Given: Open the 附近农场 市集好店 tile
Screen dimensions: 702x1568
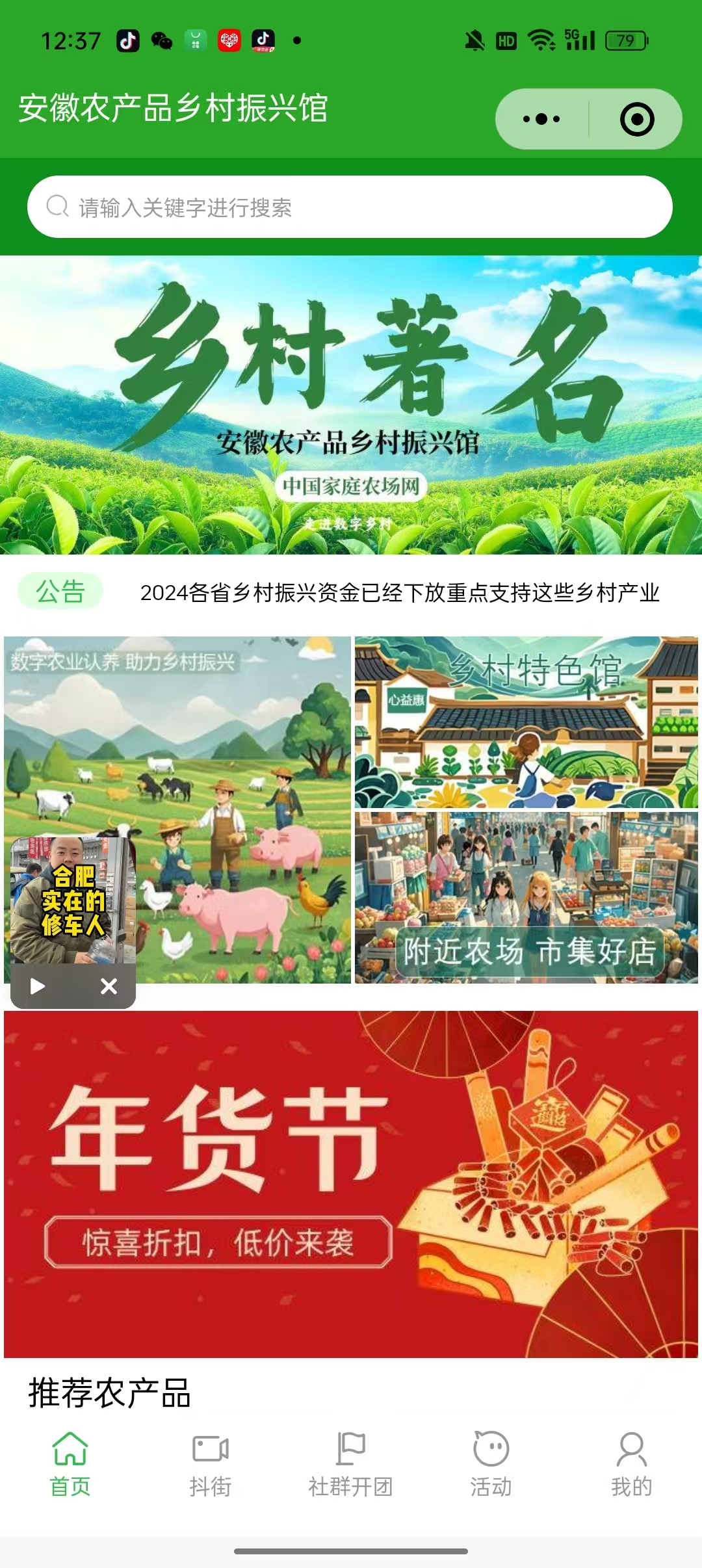Looking at the screenshot, I should coord(526,897).
